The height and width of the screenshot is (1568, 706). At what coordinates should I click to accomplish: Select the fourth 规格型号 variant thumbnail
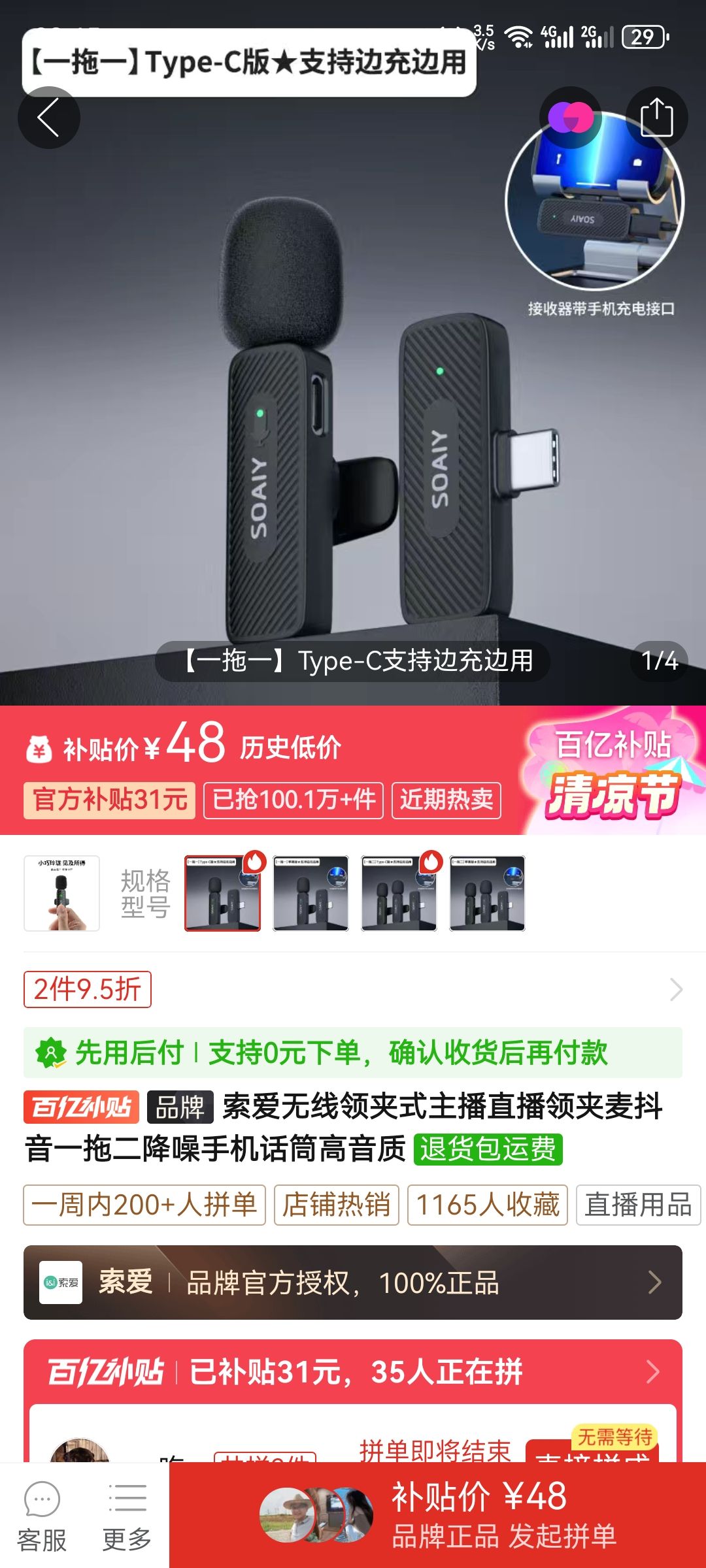[488, 893]
